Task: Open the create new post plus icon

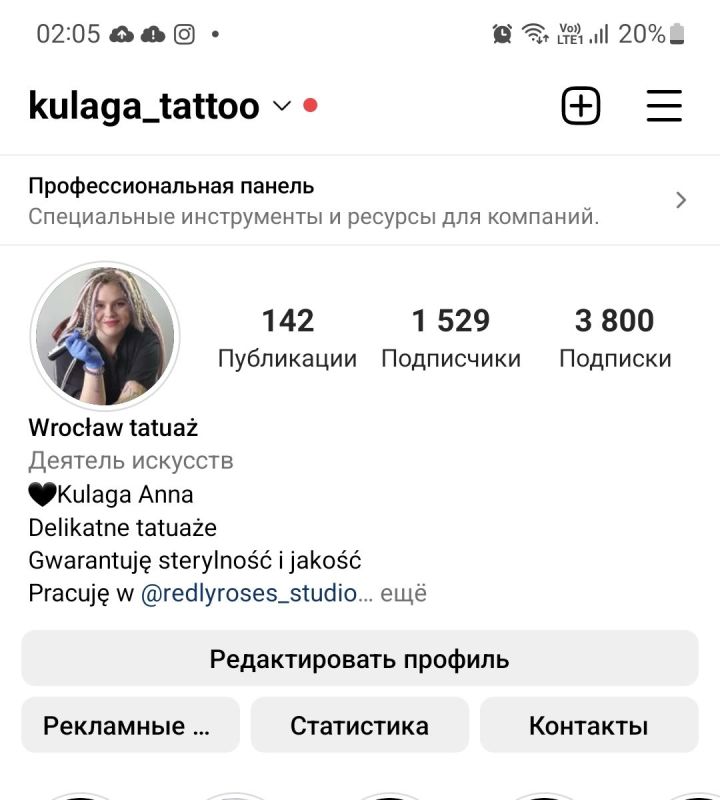Action: point(580,105)
